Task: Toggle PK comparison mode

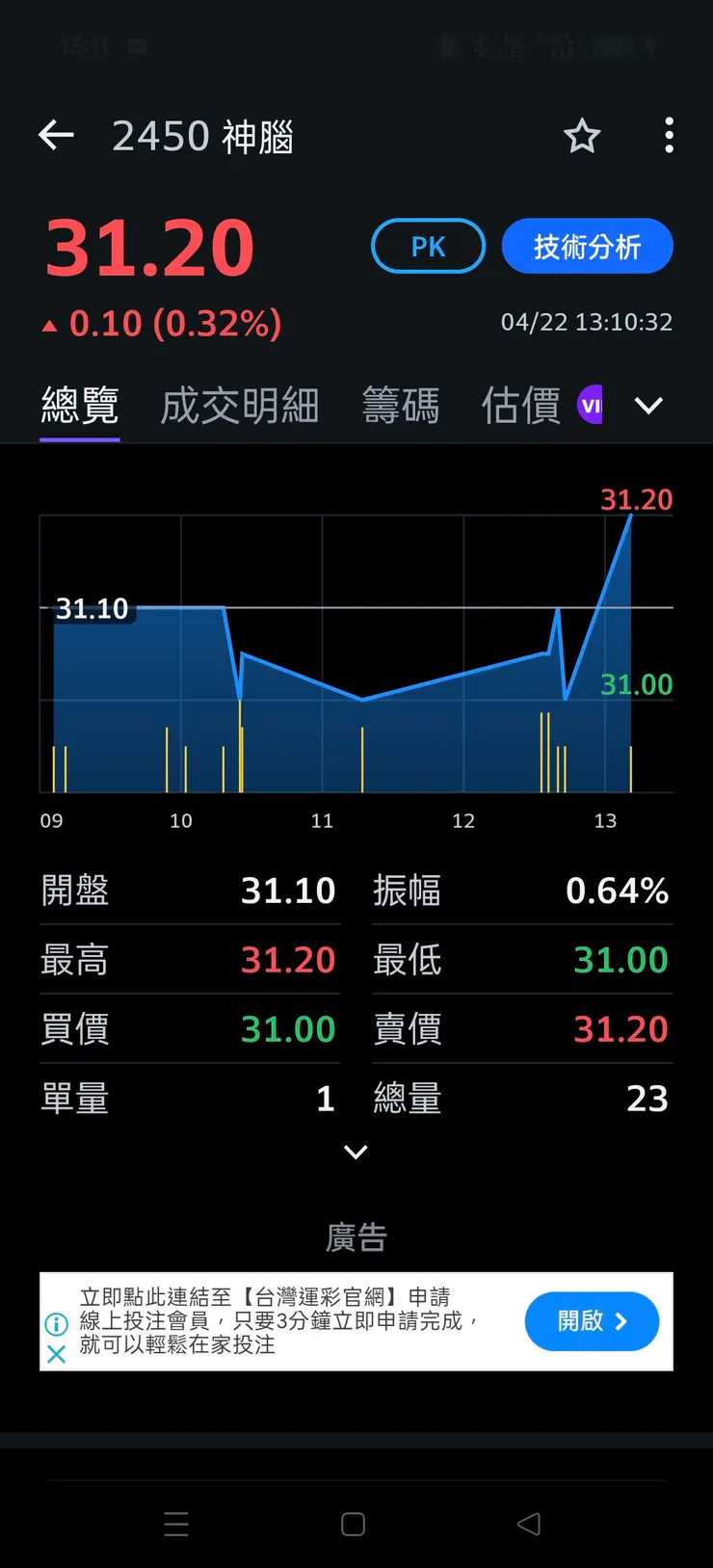Action: point(428,246)
